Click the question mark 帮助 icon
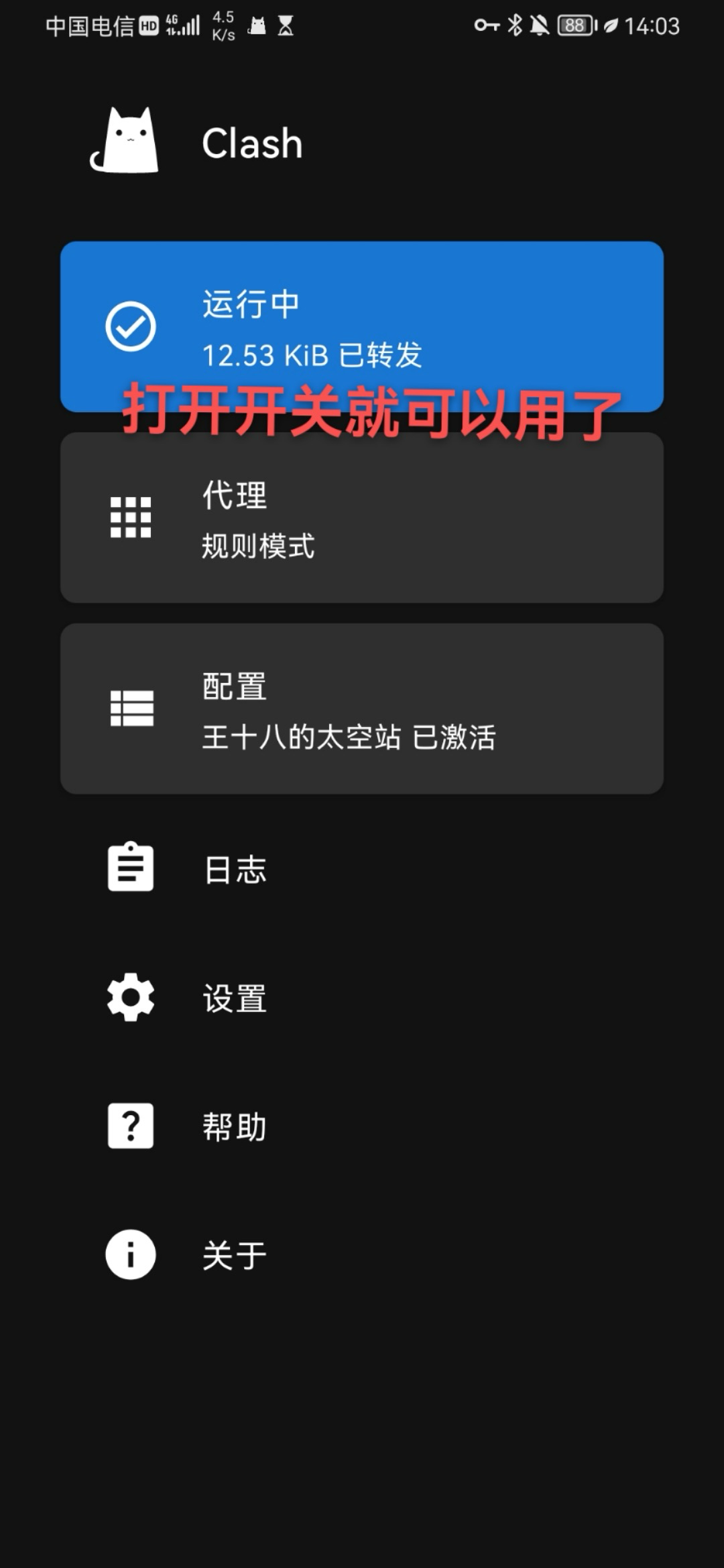The height and width of the screenshot is (1568, 724). 130,1126
